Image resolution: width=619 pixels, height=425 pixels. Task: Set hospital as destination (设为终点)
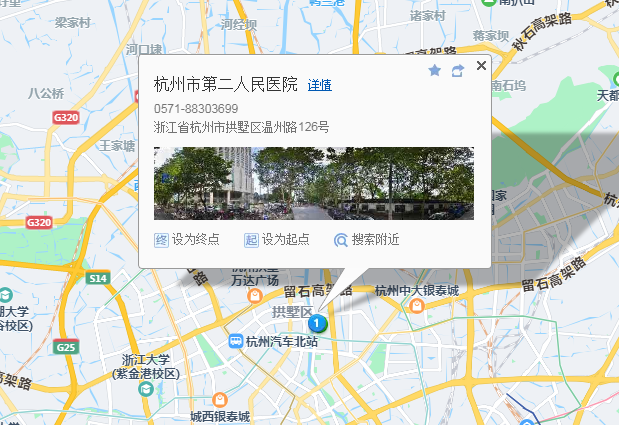pyautogui.click(x=187, y=240)
